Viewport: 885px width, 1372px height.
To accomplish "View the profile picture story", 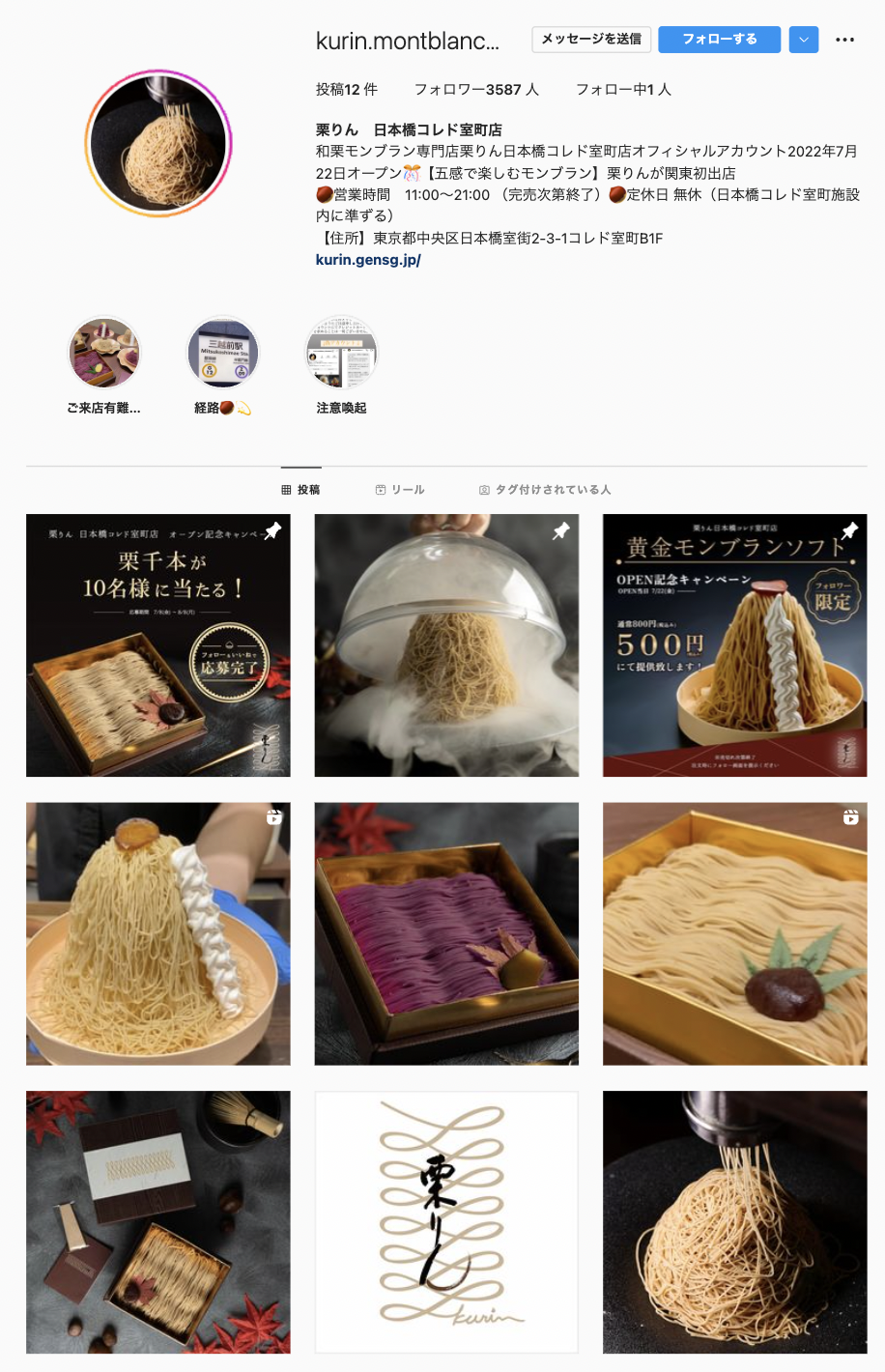I will point(158,143).
